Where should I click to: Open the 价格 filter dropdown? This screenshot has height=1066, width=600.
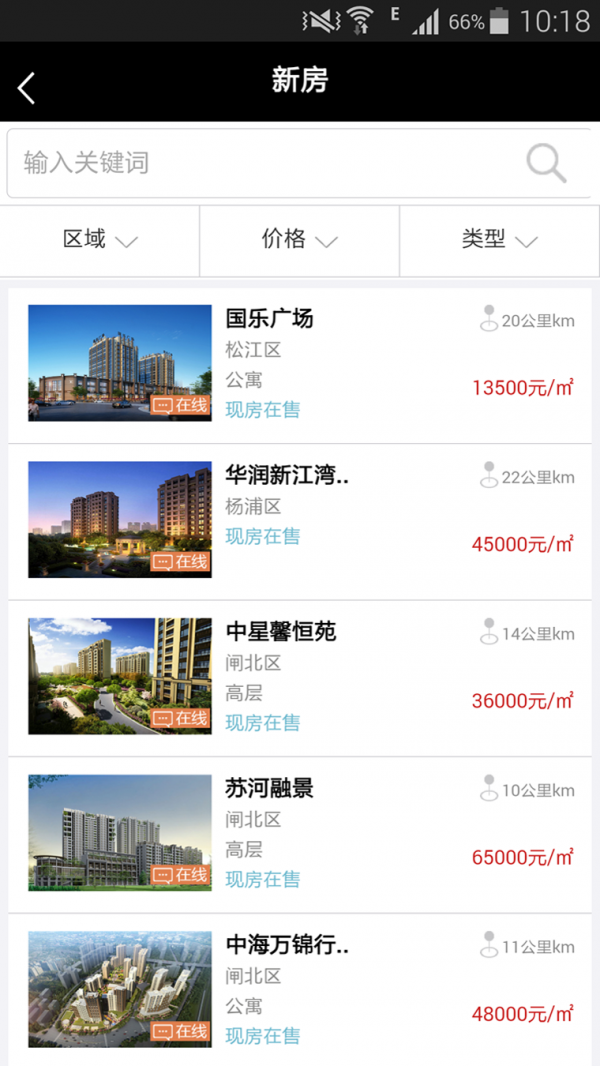pyautogui.click(x=299, y=240)
